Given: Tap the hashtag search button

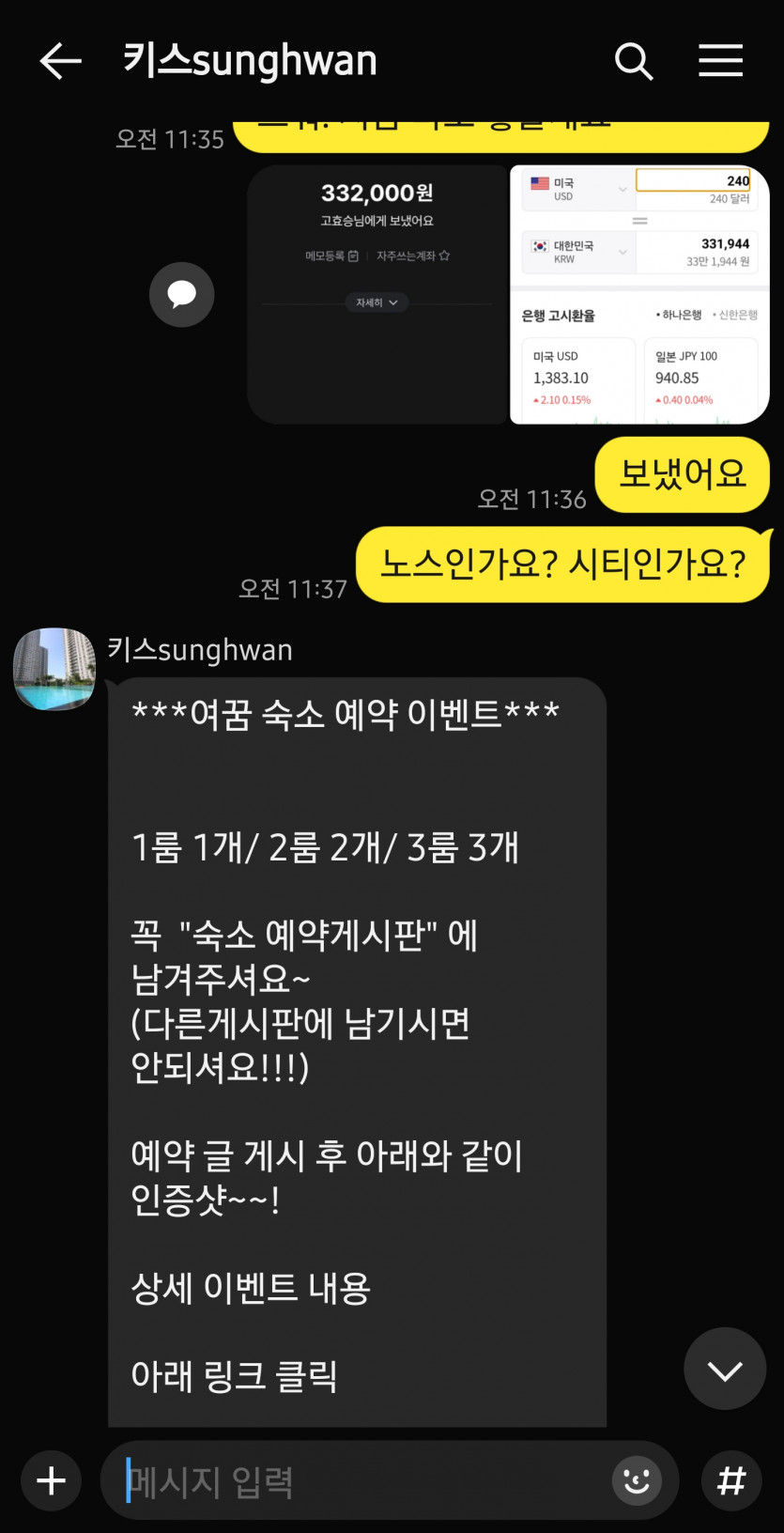Looking at the screenshot, I should click(x=730, y=1481).
